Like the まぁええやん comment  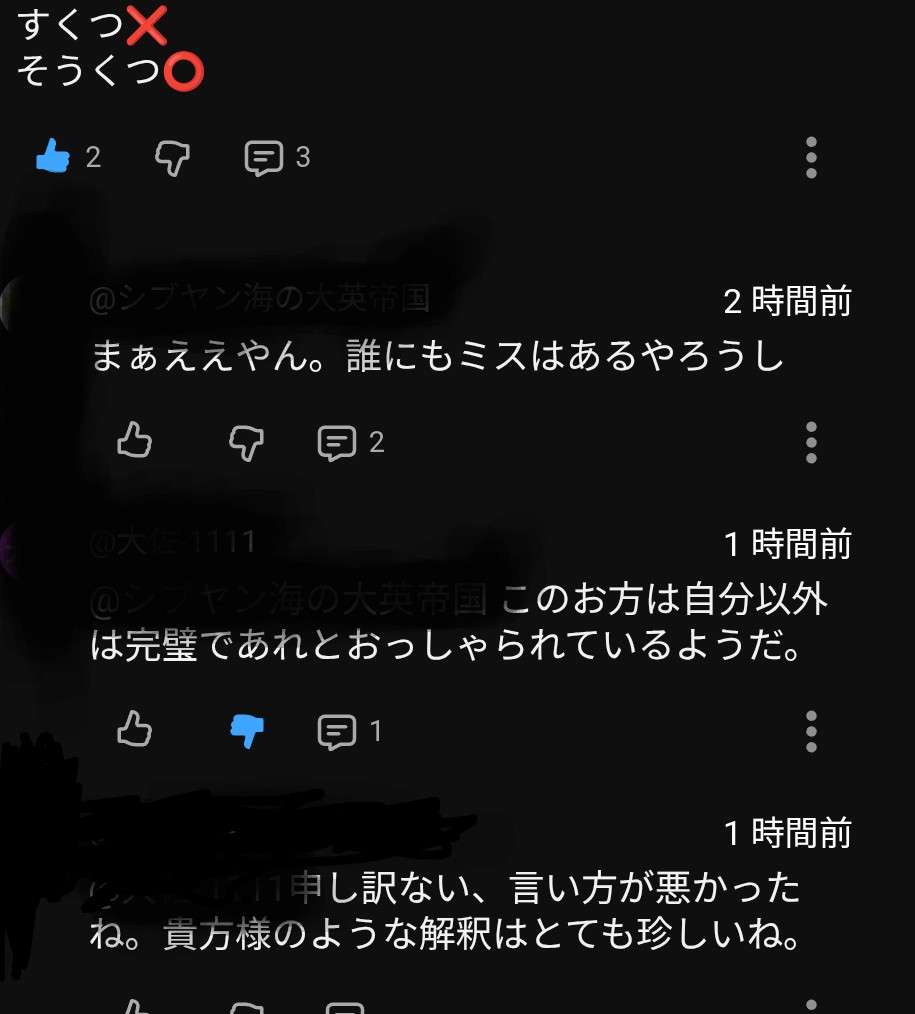coord(134,441)
